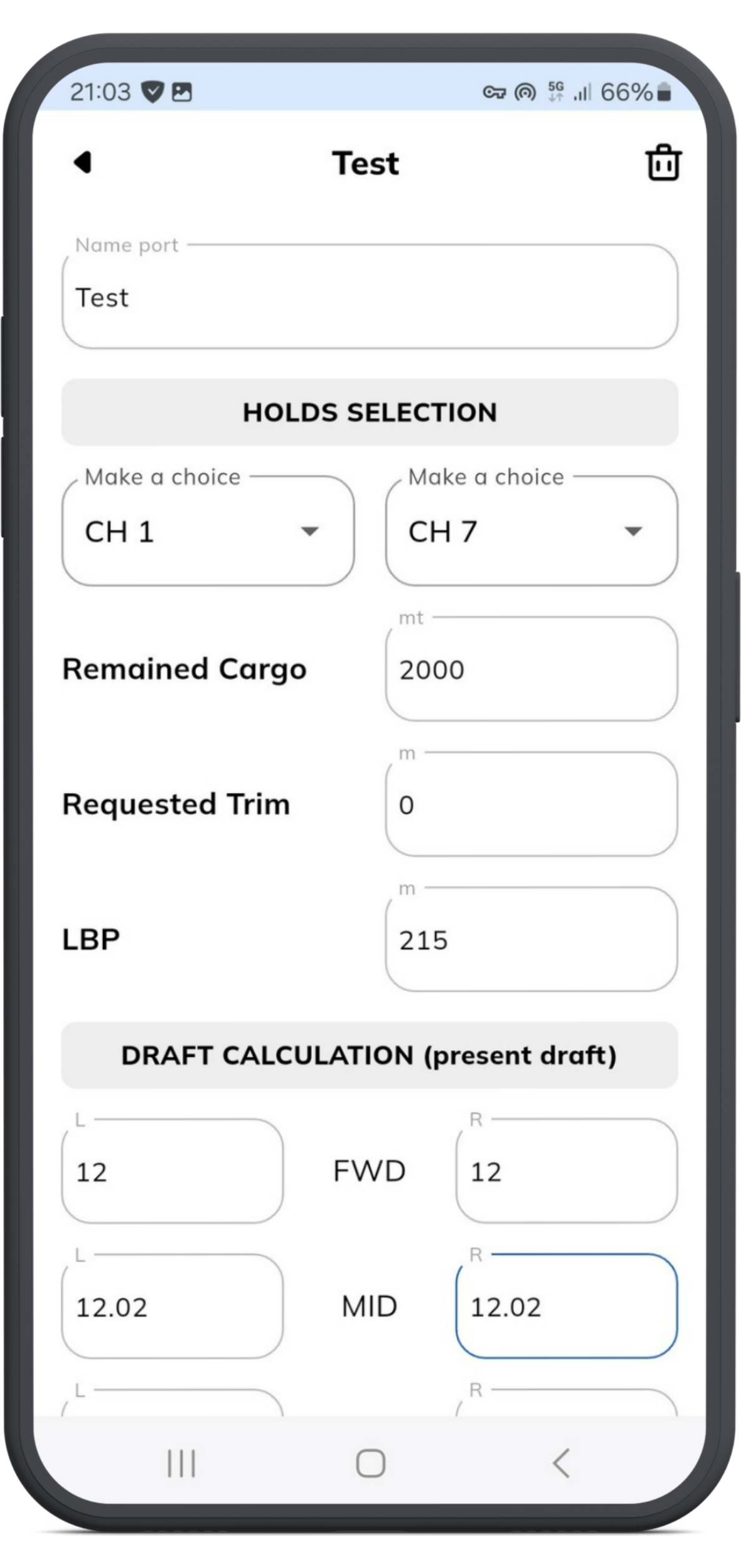This screenshot has height=1568, width=741.
Task: Change the Requested Trim value
Action: (532, 804)
